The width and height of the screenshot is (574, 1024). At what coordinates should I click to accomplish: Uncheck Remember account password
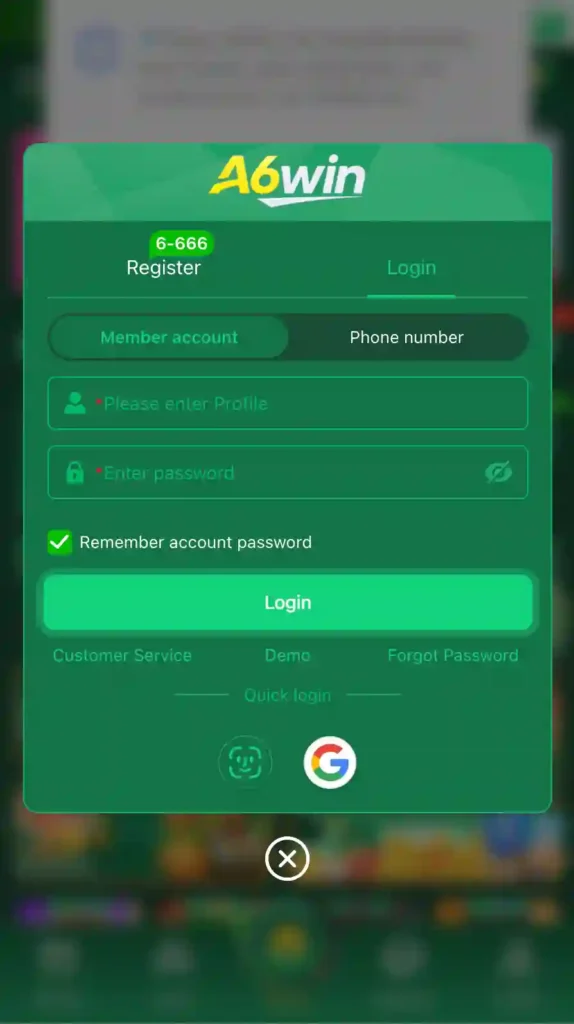(59, 542)
